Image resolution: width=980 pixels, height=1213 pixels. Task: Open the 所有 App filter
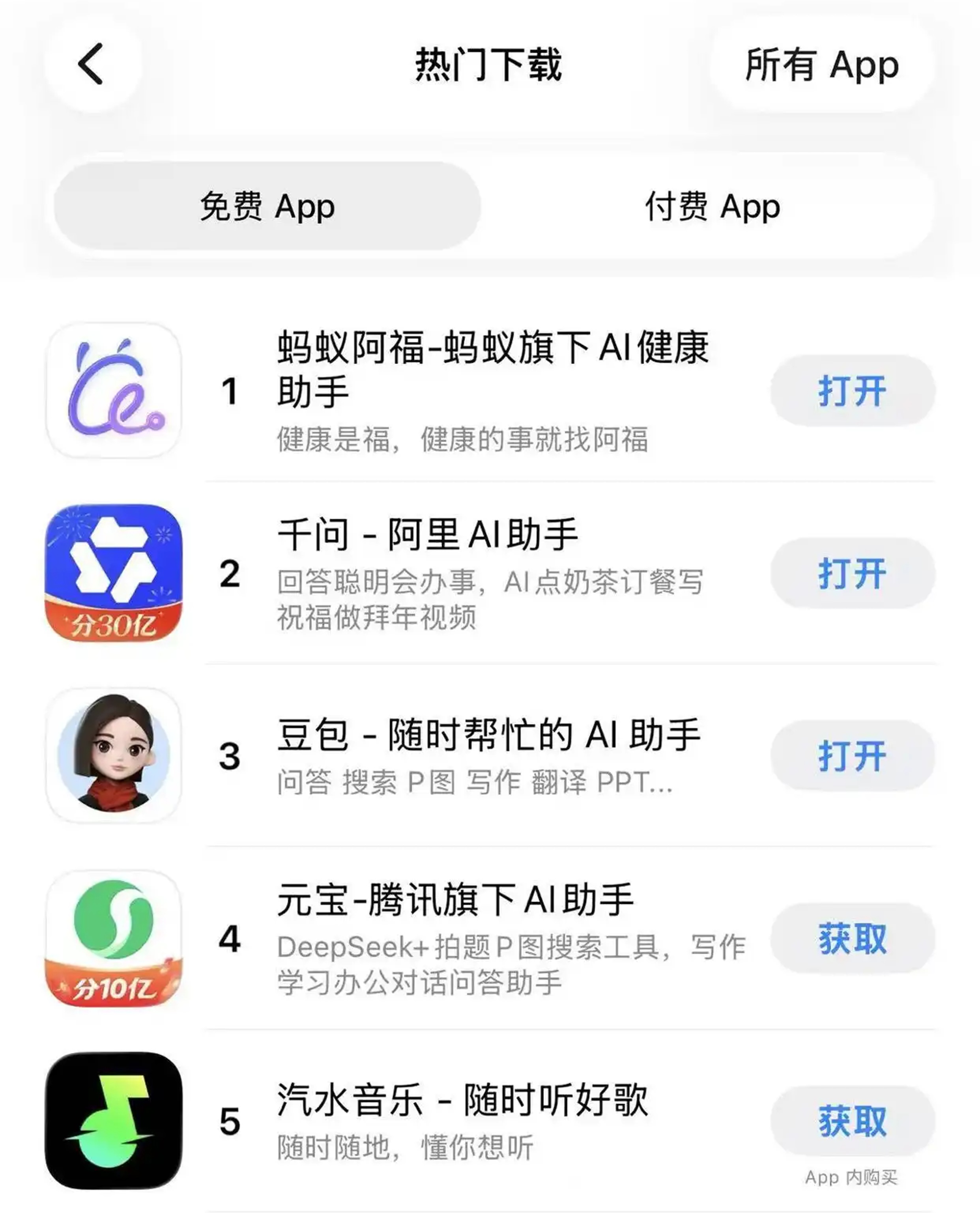(821, 65)
